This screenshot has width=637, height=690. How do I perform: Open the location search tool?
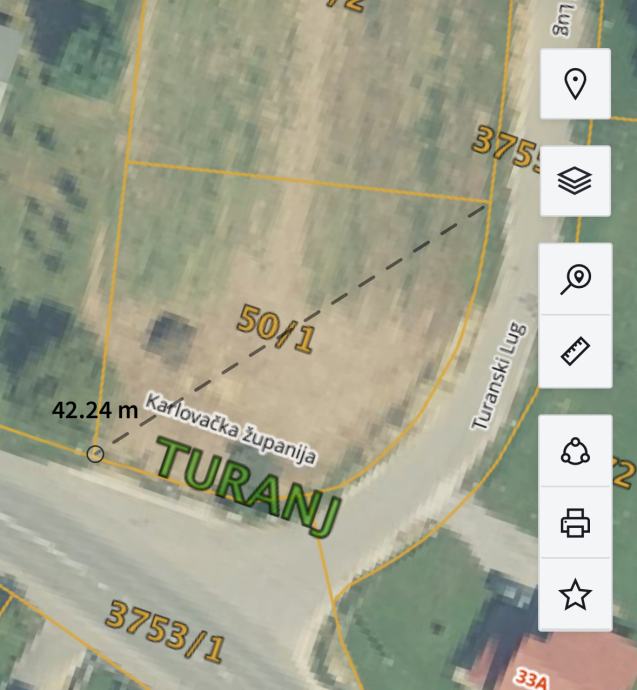[575, 279]
